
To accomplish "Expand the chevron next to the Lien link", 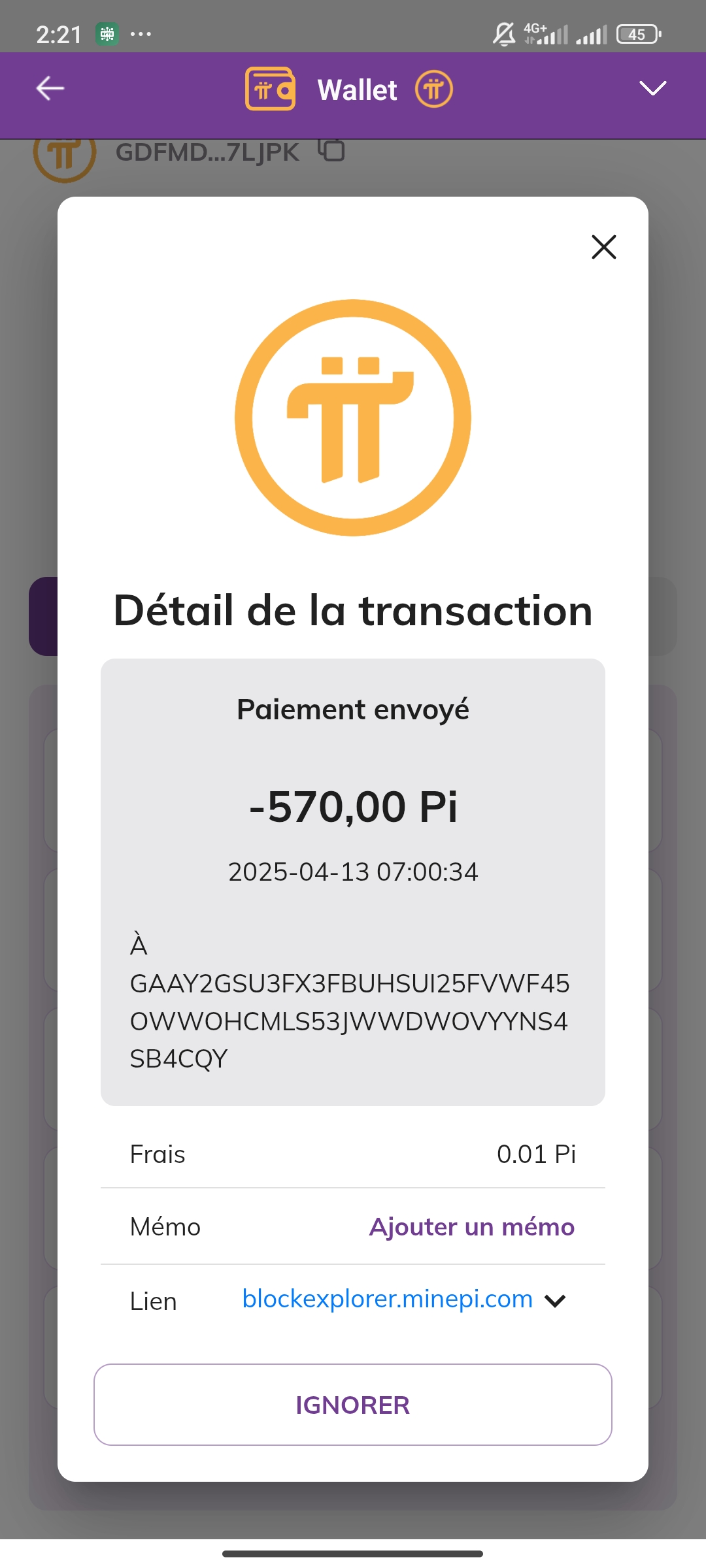I will 555,1301.
